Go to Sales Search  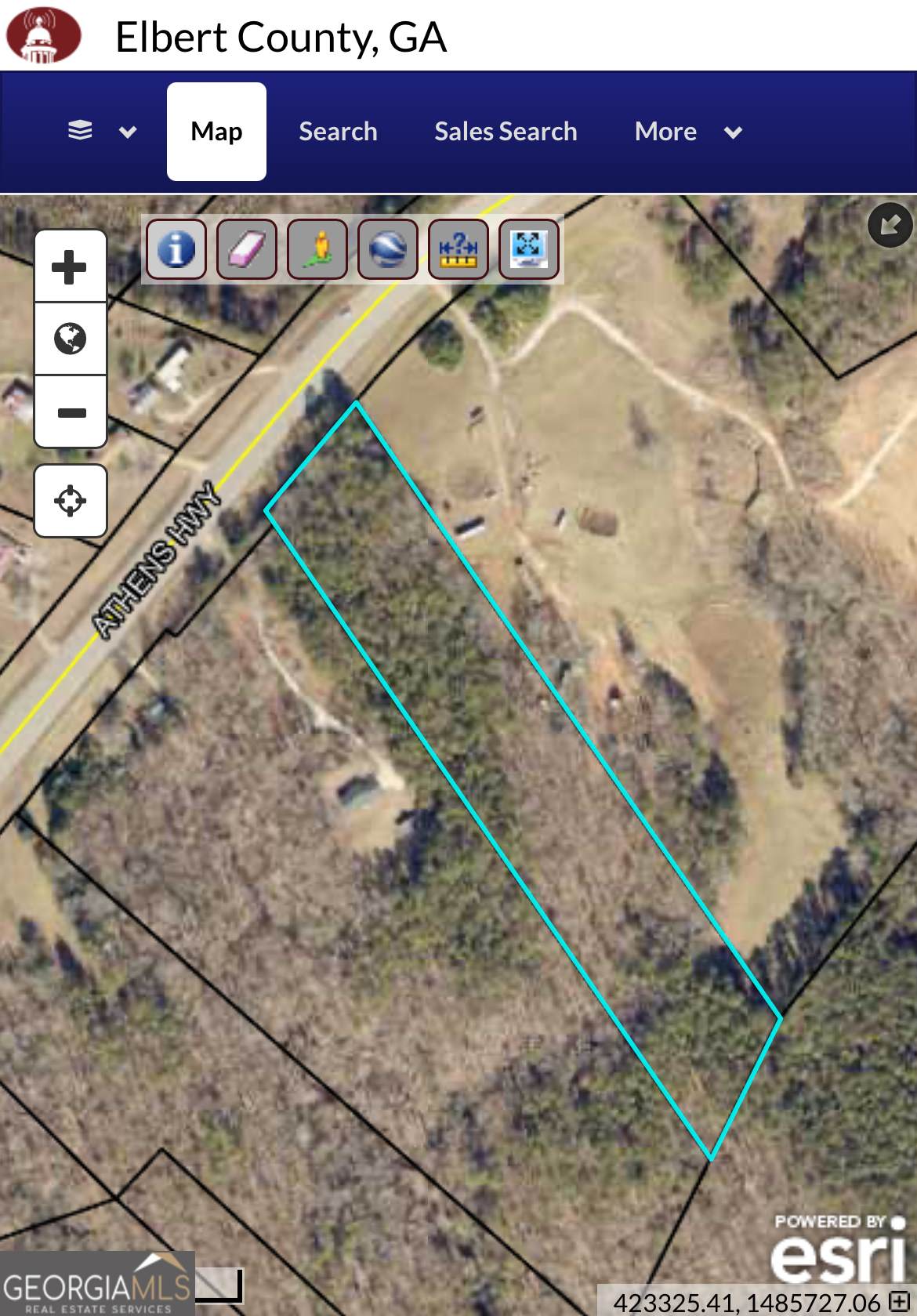[506, 132]
